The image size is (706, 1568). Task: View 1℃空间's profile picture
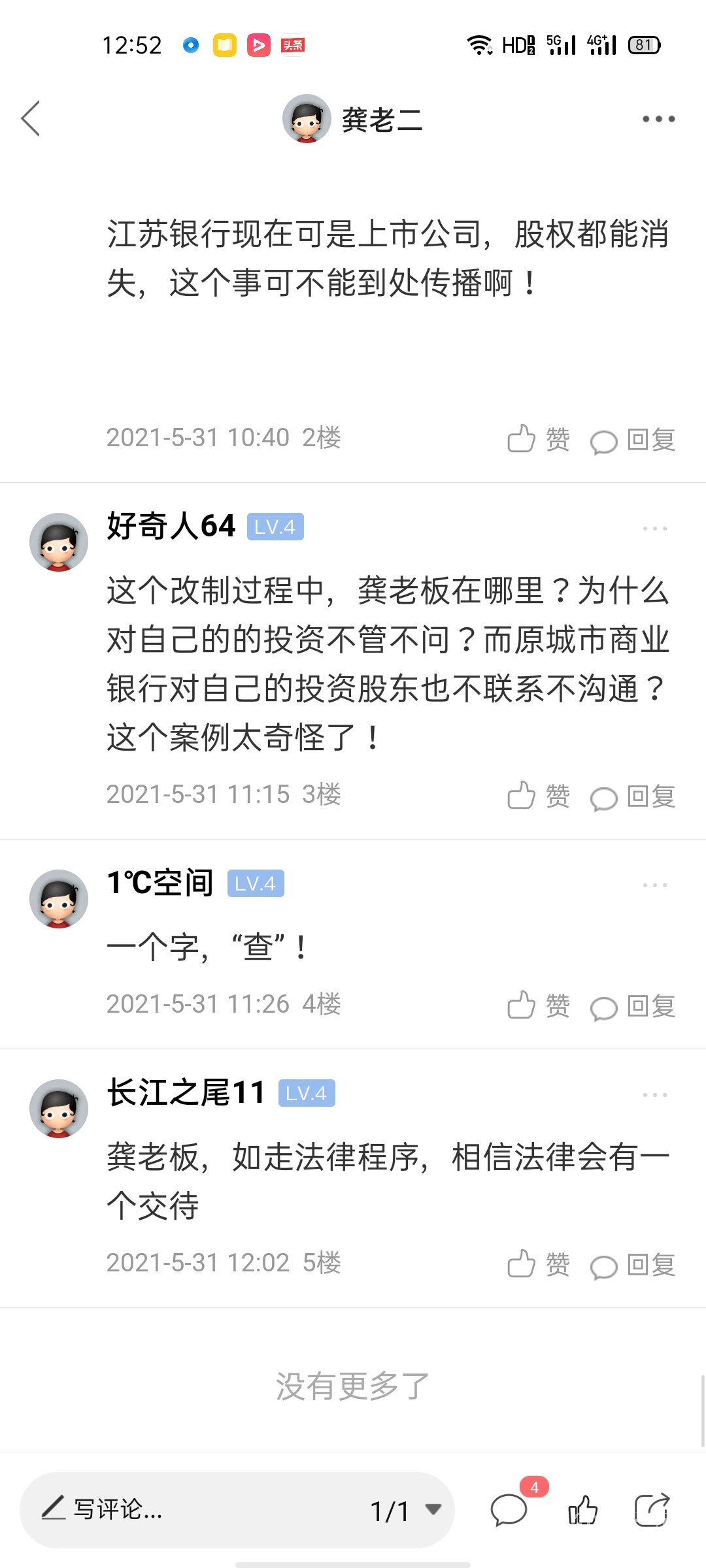tap(59, 899)
